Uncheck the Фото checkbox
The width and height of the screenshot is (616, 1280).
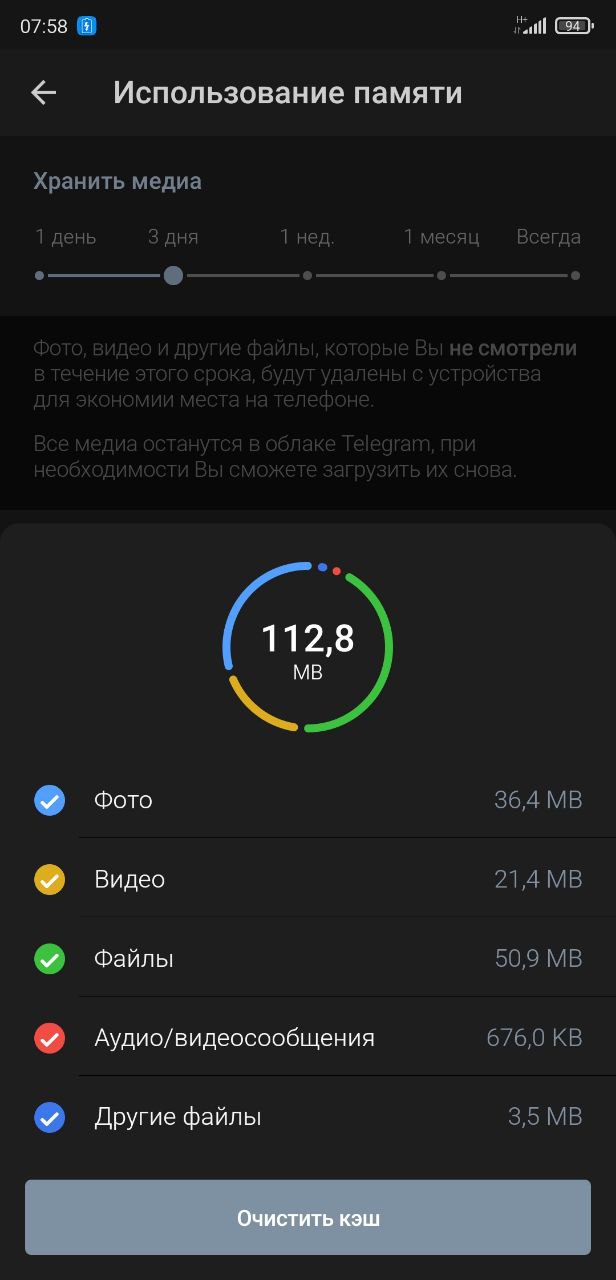(49, 800)
